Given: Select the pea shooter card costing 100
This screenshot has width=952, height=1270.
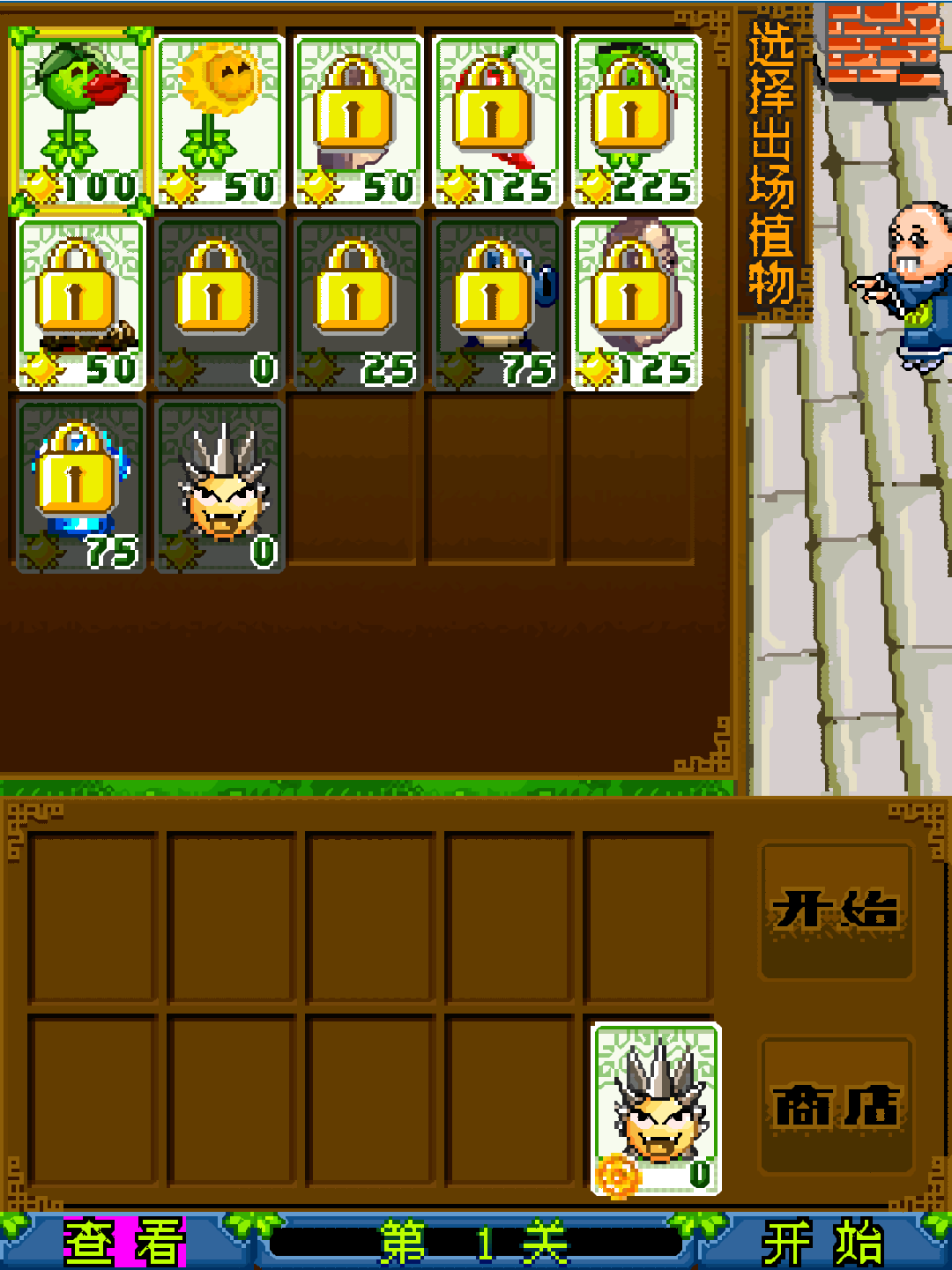Looking at the screenshot, I should pyautogui.click(x=80, y=122).
